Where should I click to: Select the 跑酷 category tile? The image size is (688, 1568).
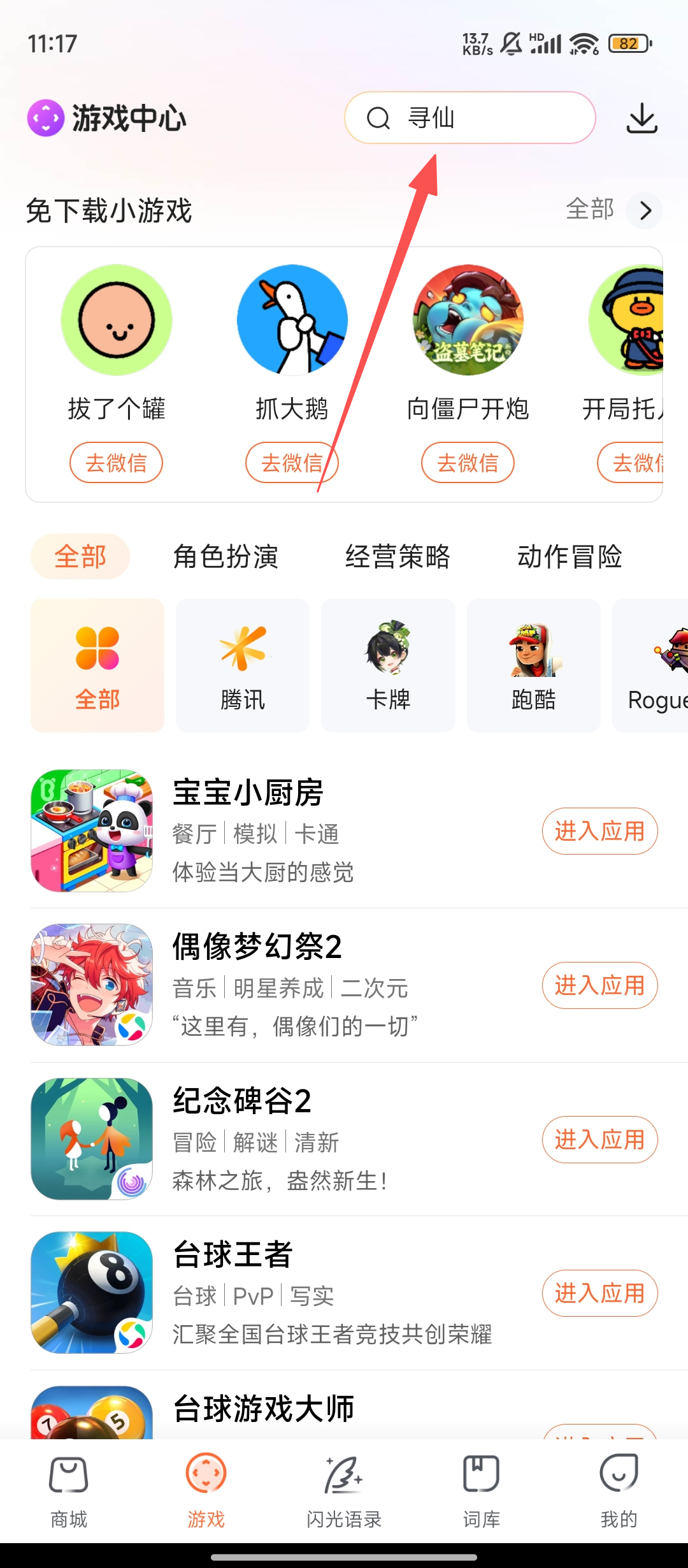(533, 665)
